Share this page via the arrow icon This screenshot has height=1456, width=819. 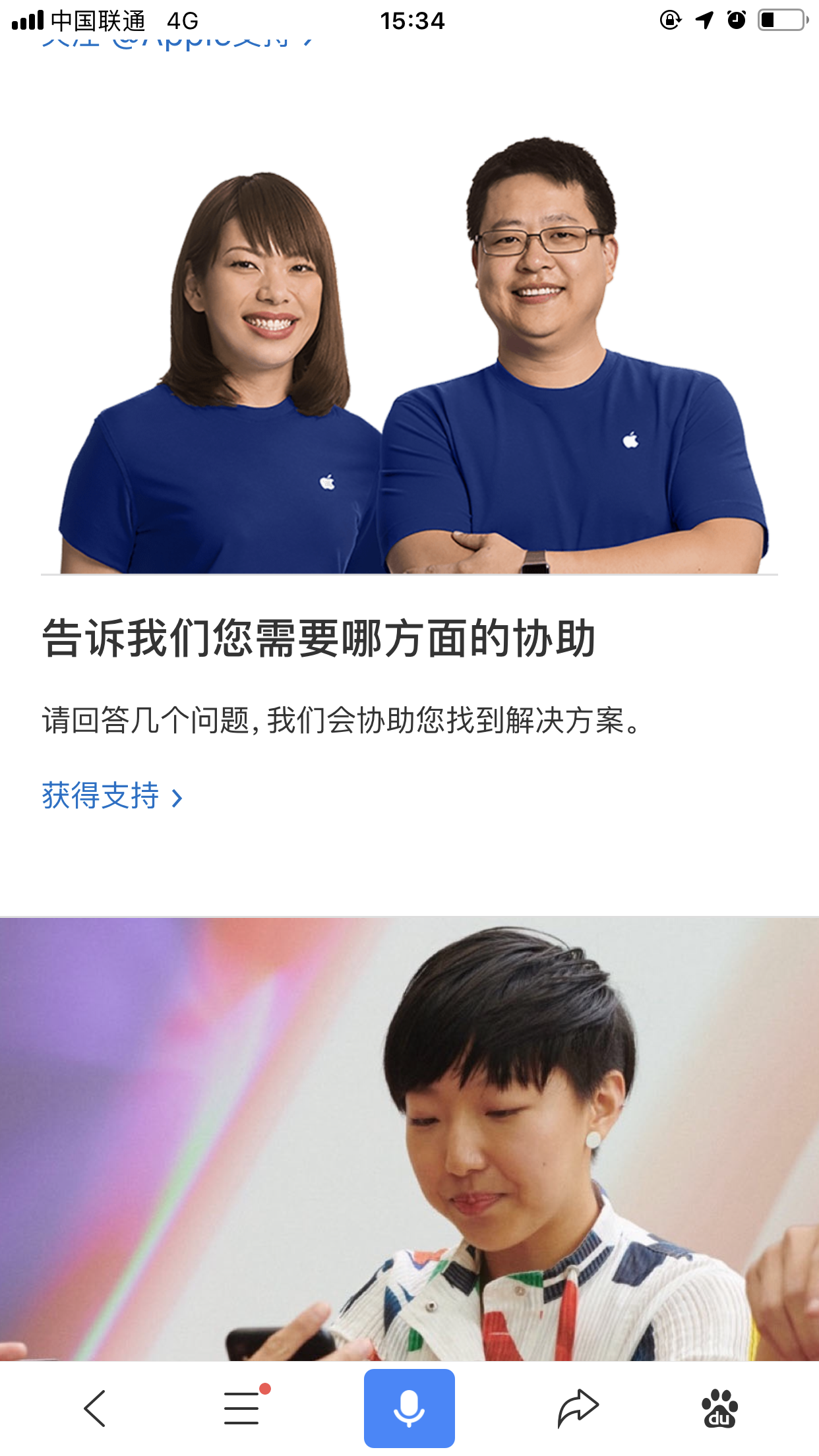[x=578, y=1409]
